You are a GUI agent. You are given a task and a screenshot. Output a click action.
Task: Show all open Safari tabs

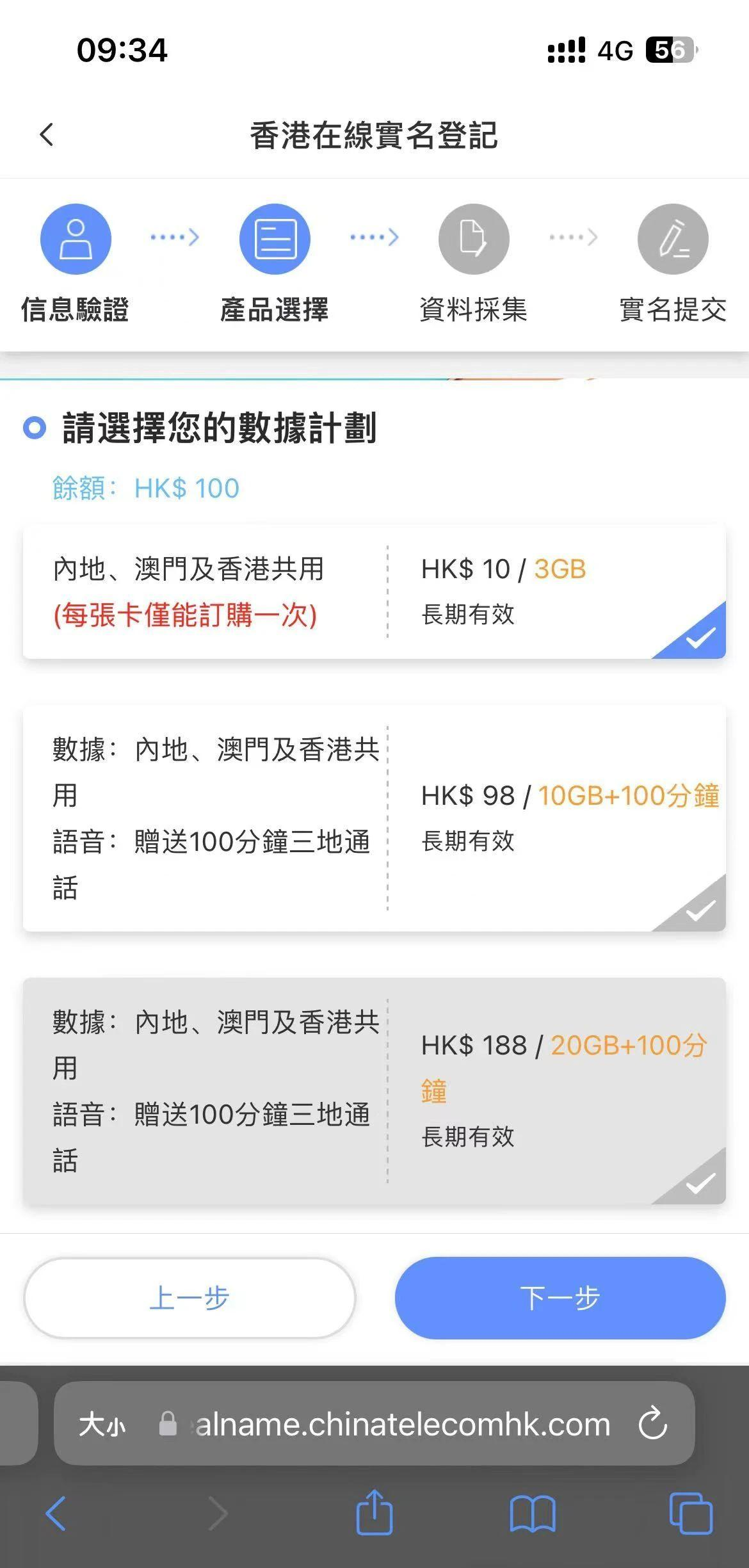pos(690,1514)
